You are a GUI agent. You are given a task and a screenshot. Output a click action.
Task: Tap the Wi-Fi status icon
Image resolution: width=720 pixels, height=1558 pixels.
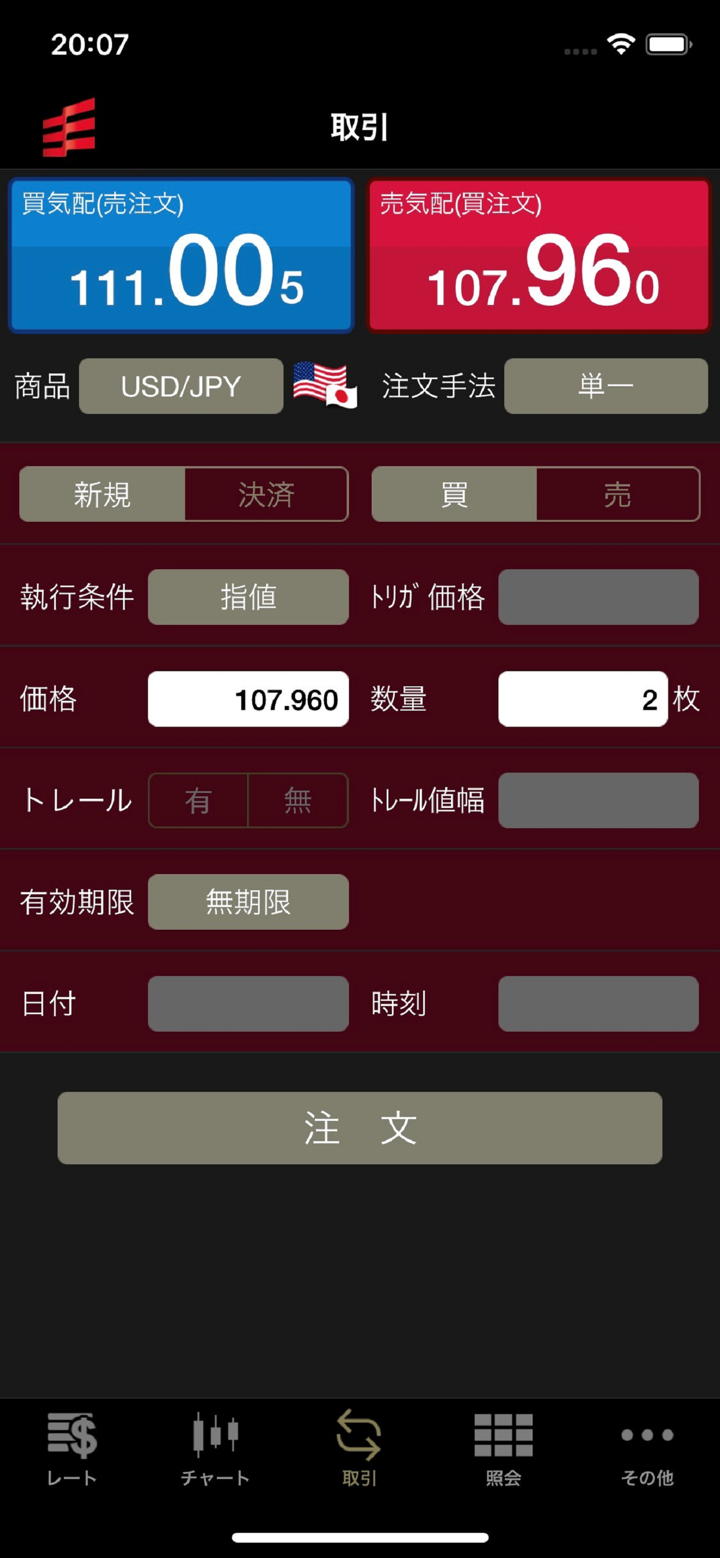(620, 44)
